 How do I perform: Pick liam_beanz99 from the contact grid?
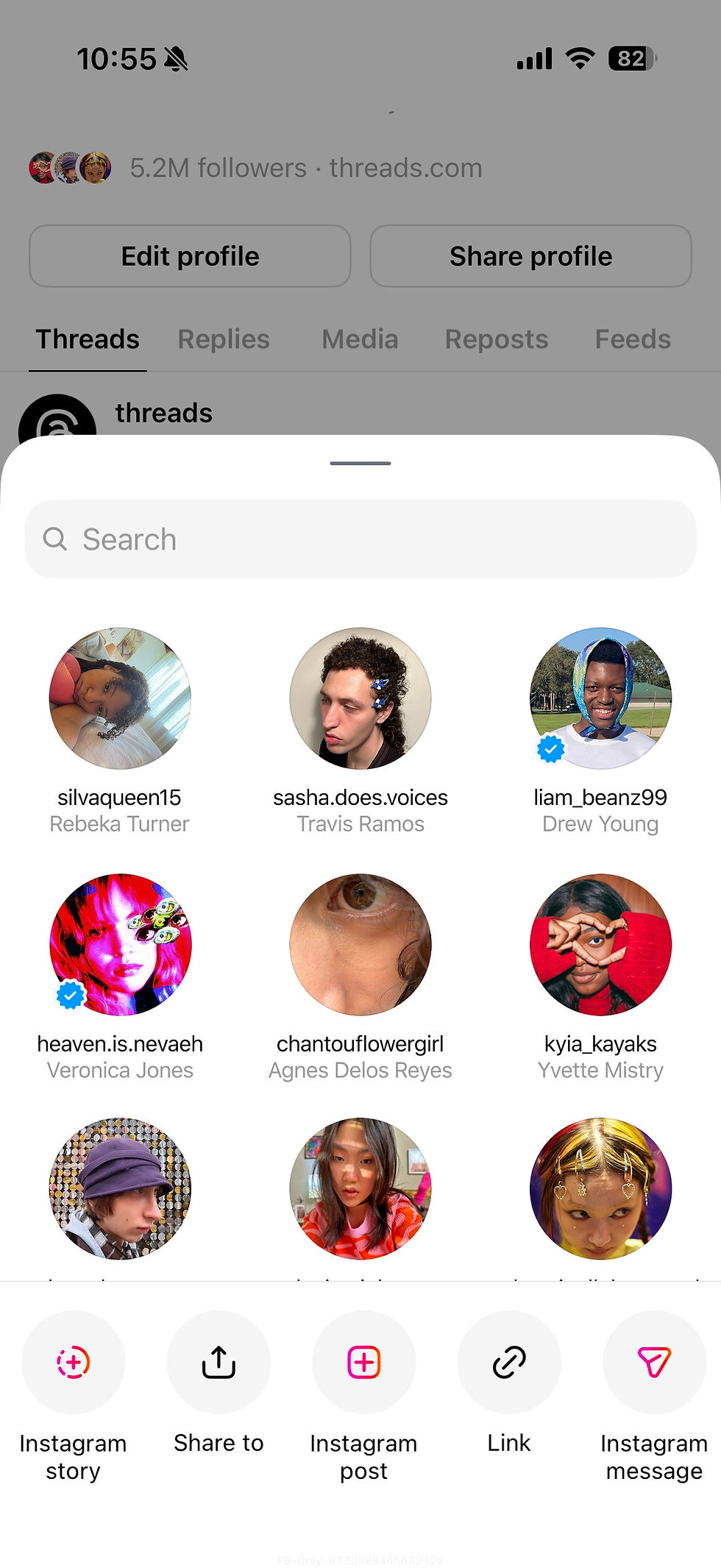coord(600,699)
